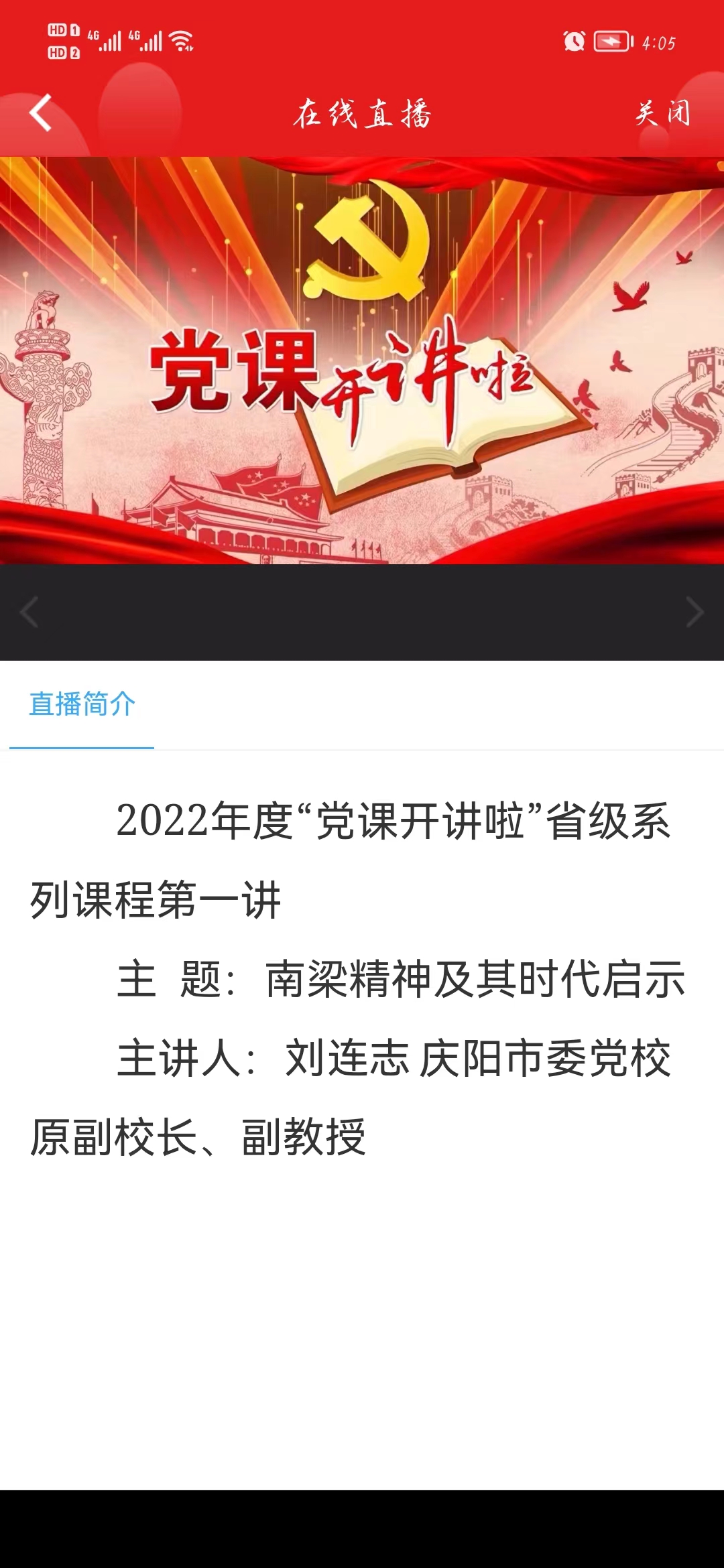Tap the right chevron below the video
The image size is (724, 1568).
tap(695, 612)
